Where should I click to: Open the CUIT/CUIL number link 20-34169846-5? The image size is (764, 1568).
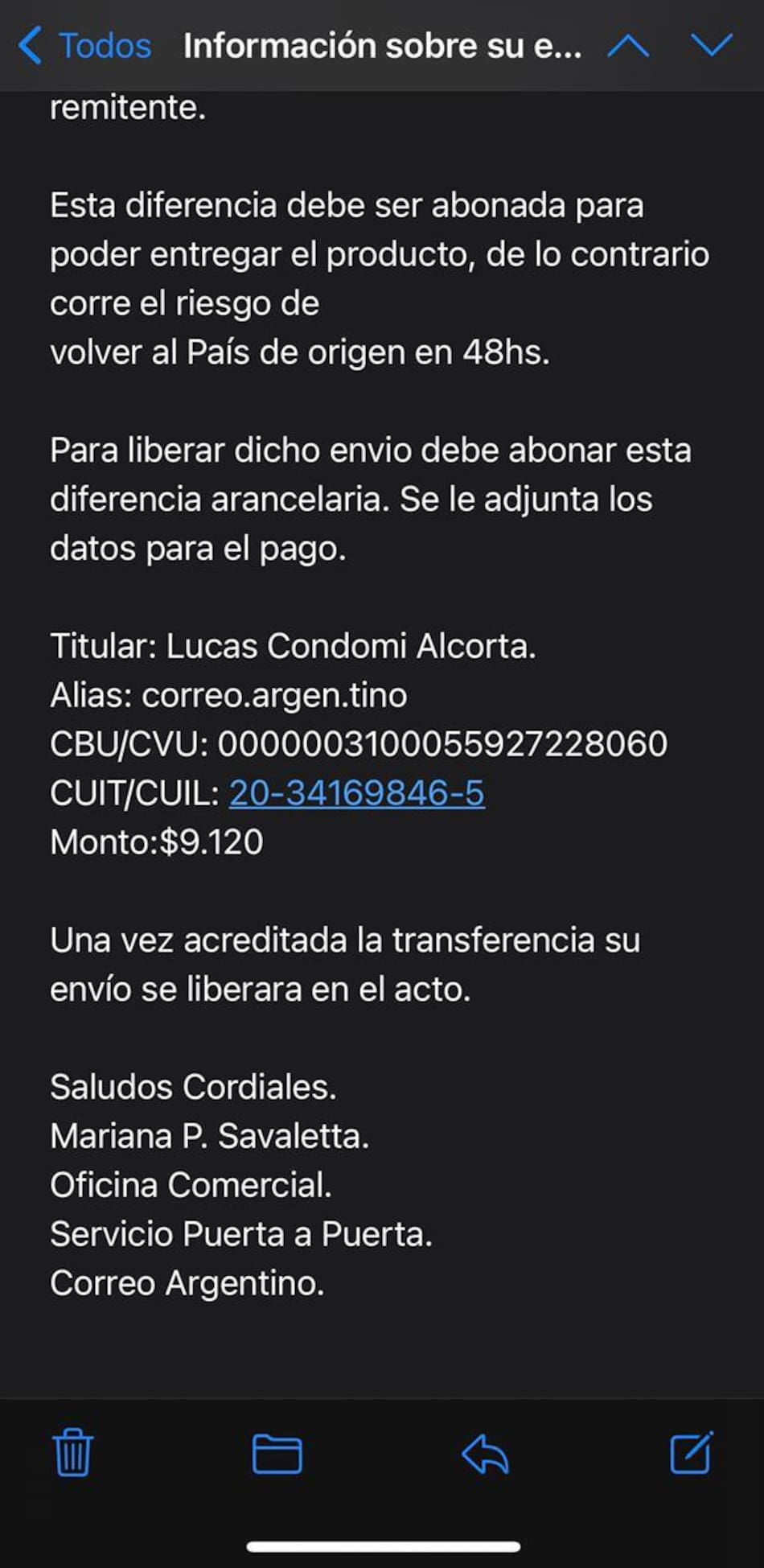357,793
